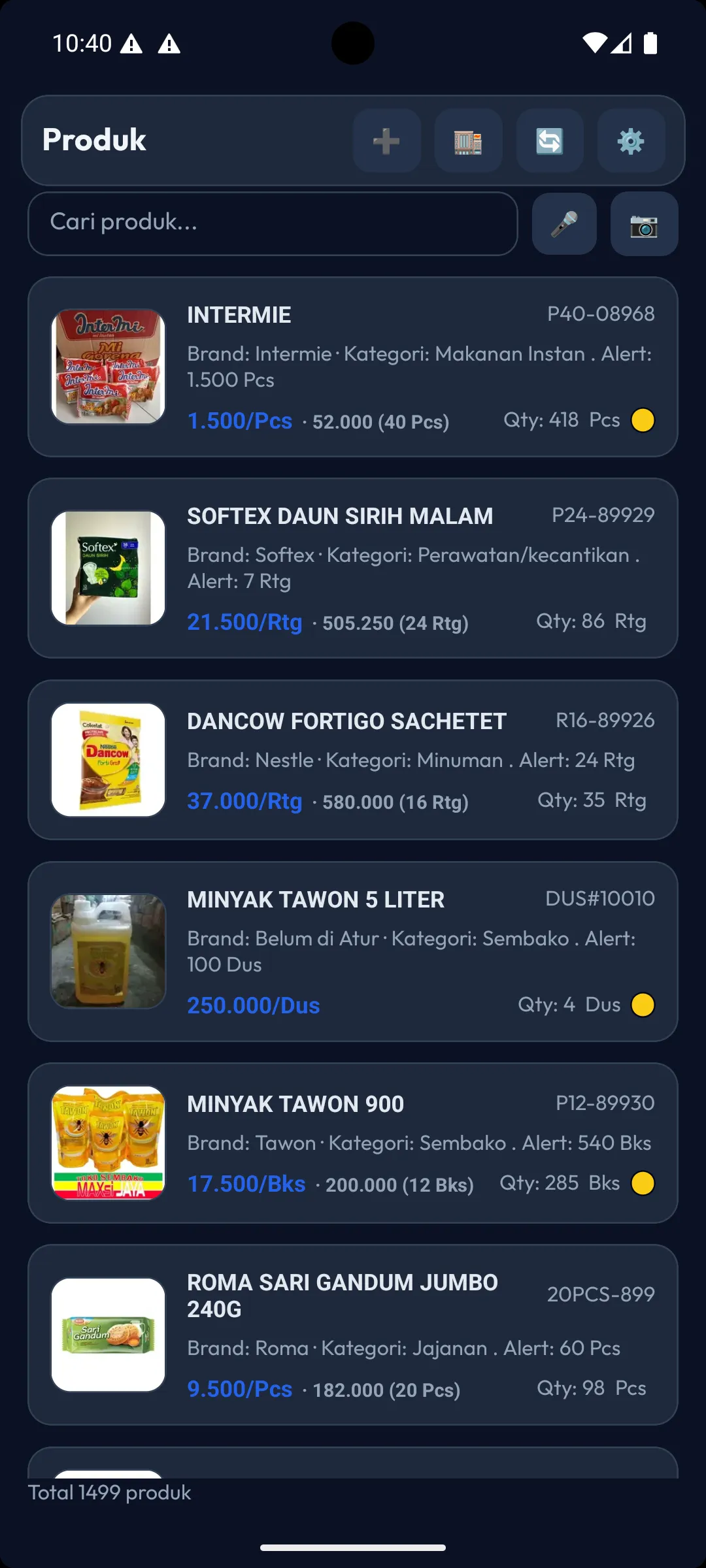Scan a product with the camera button
706x1568 pixels.
[644, 224]
